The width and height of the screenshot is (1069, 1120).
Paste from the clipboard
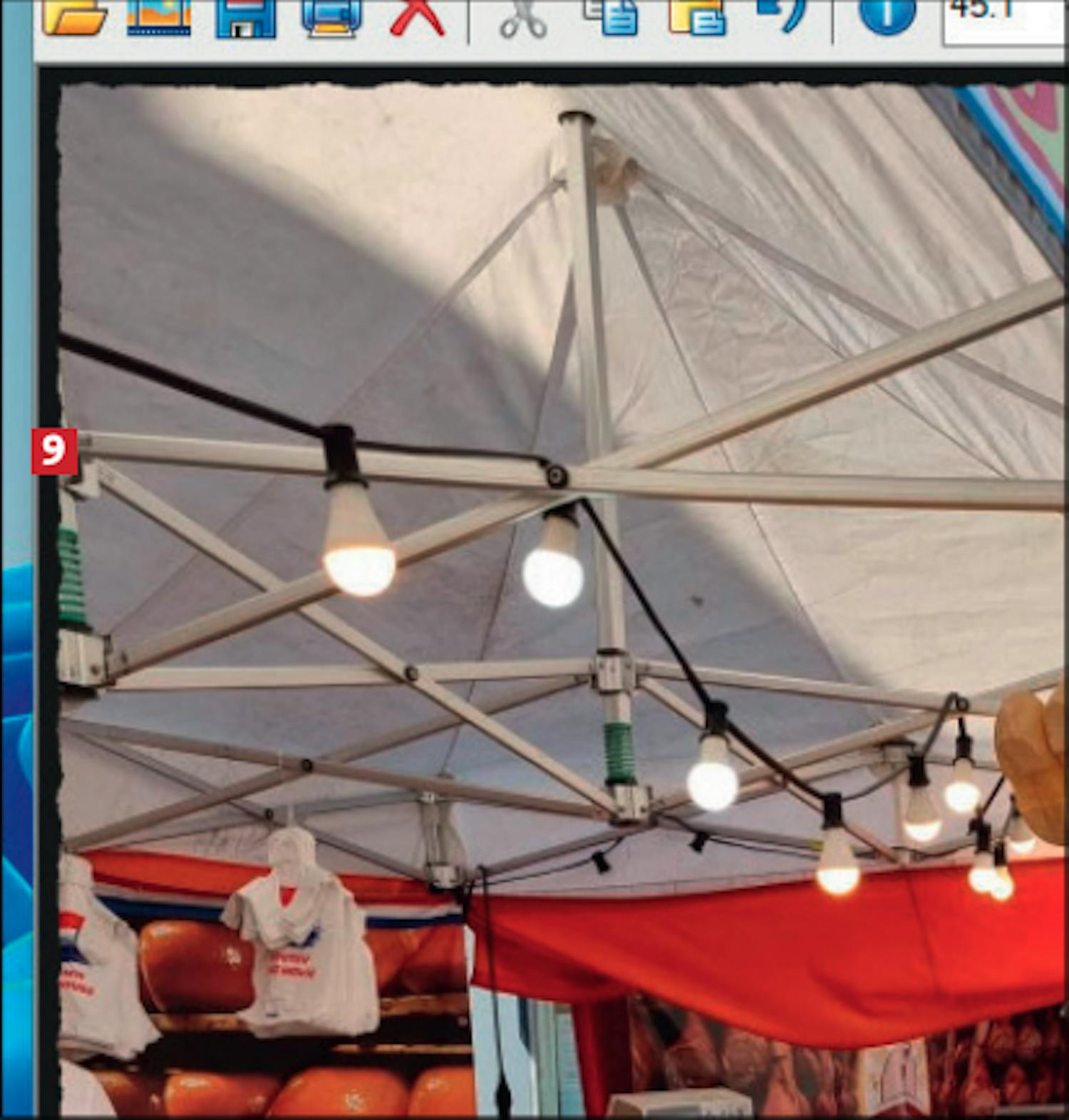pyautogui.click(x=696, y=17)
